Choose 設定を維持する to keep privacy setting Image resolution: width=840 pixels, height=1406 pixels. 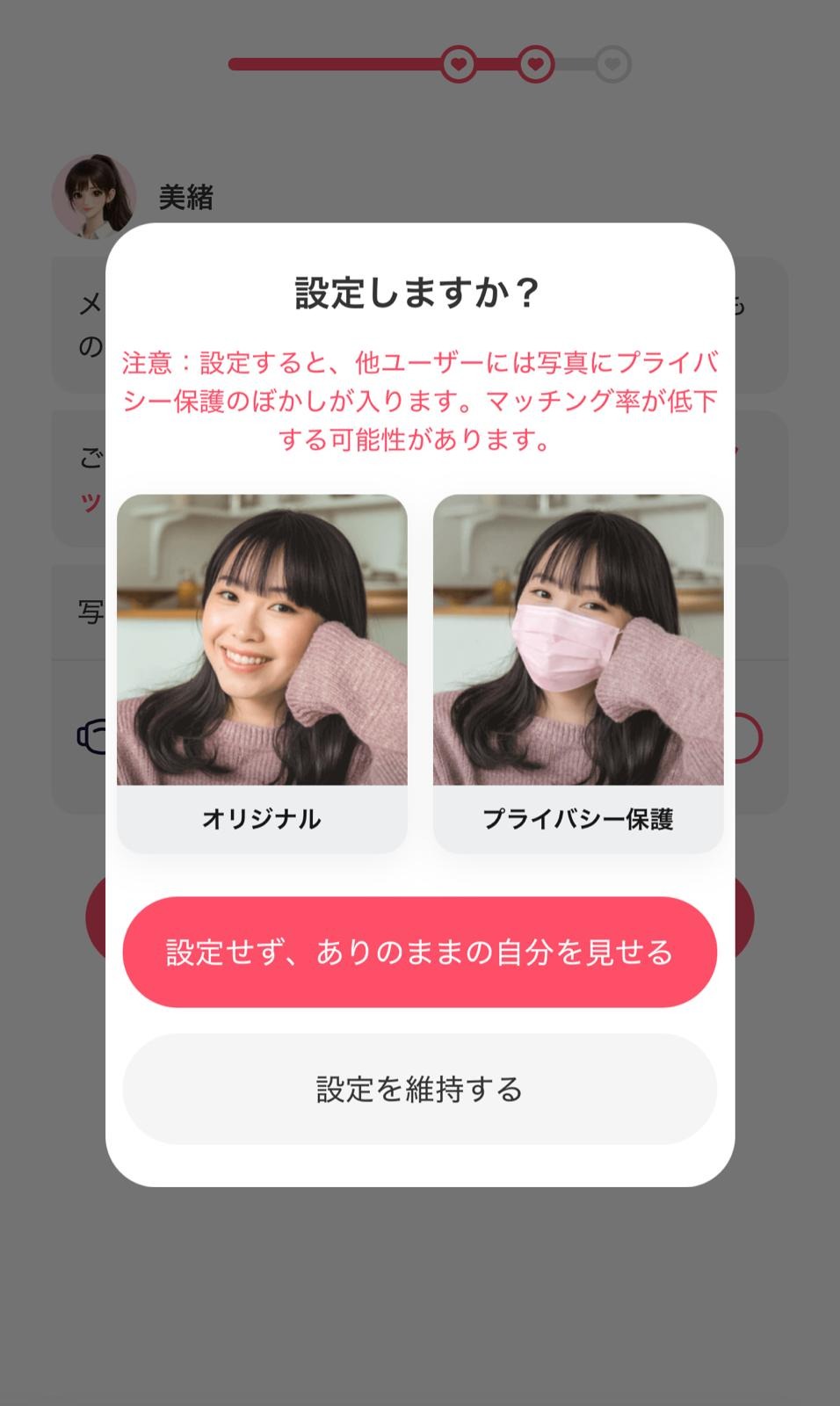[x=420, y=1089]
